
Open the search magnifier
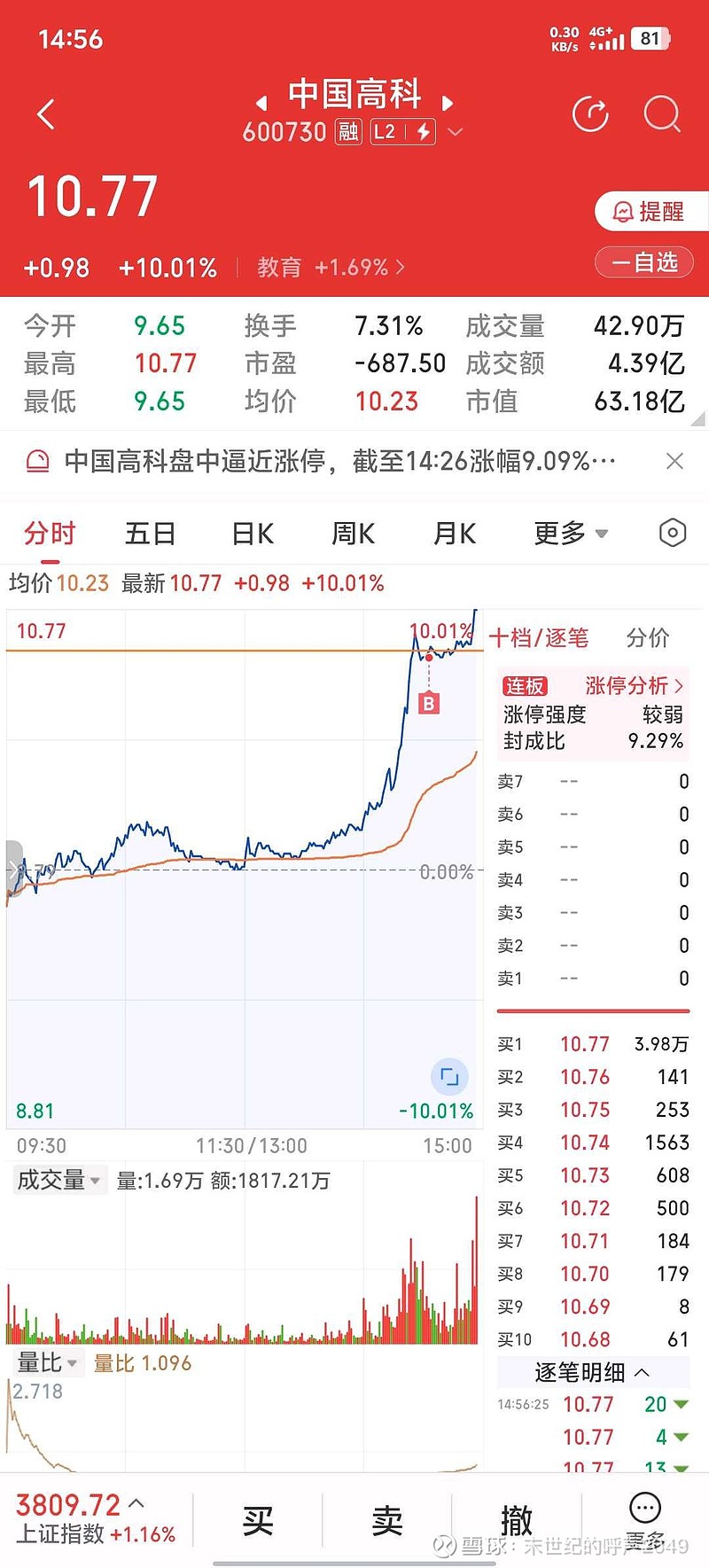coord(661,114)
